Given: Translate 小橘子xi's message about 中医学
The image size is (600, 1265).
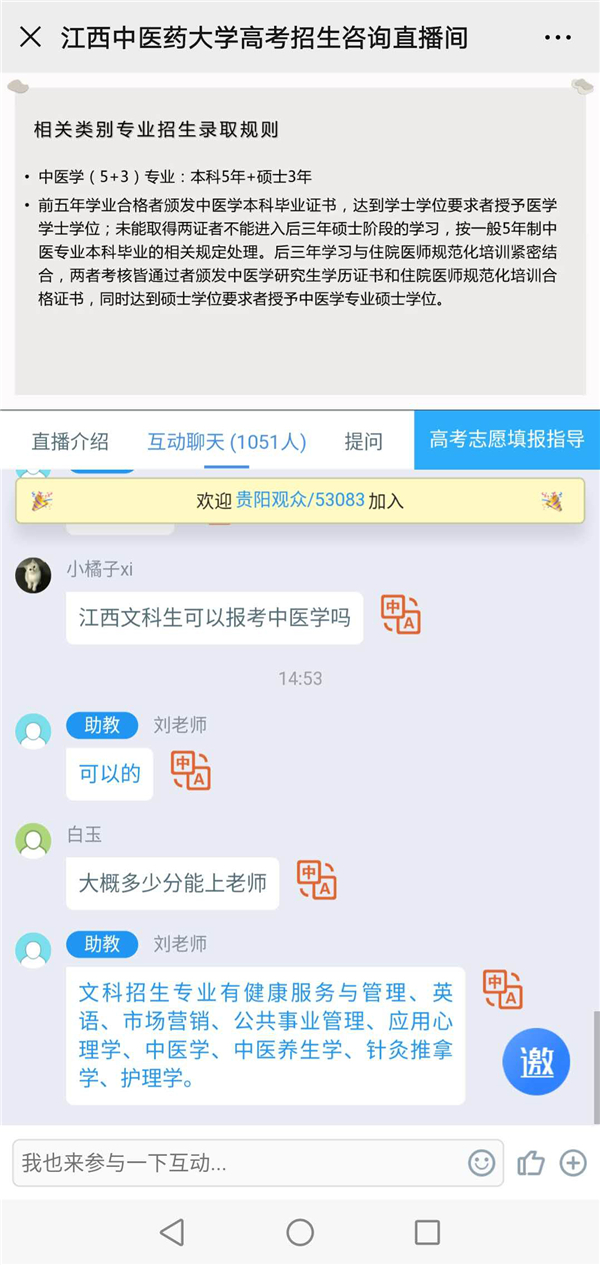Looking at the screenshot, I should point(401,615).
